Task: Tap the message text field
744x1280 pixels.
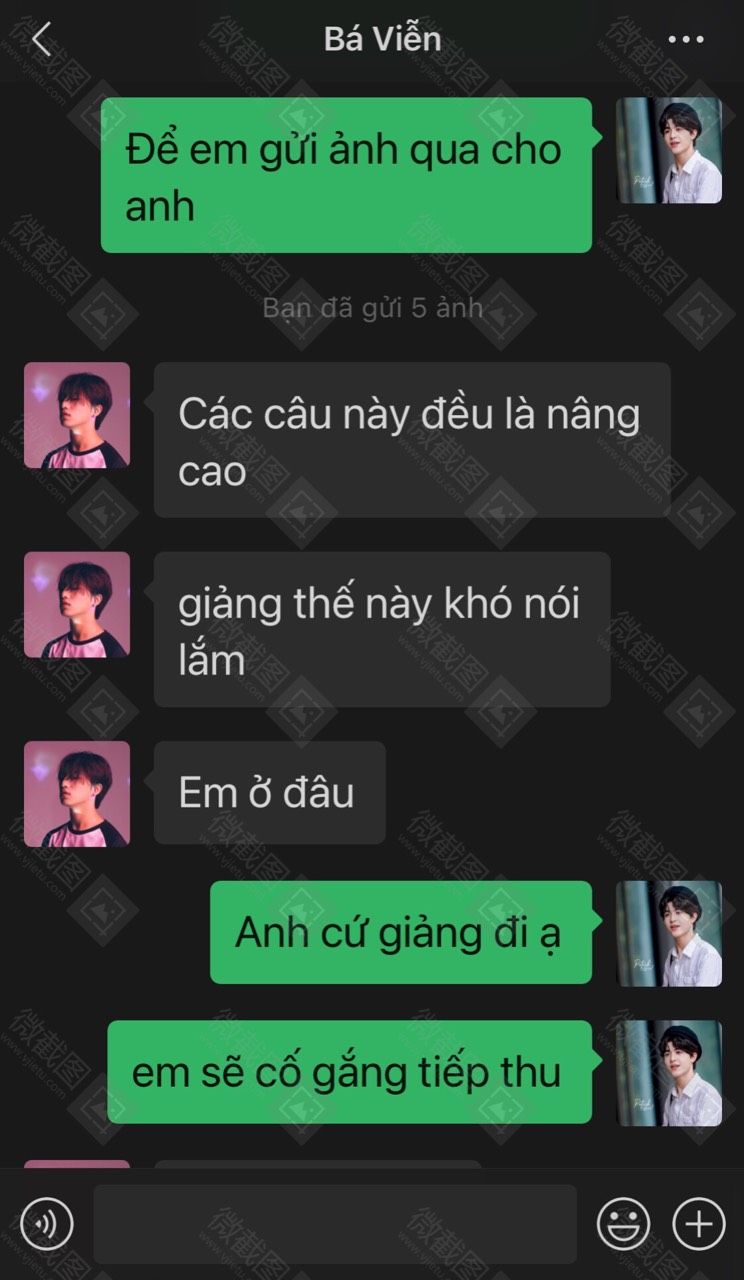Action: tap(334, 1223)
